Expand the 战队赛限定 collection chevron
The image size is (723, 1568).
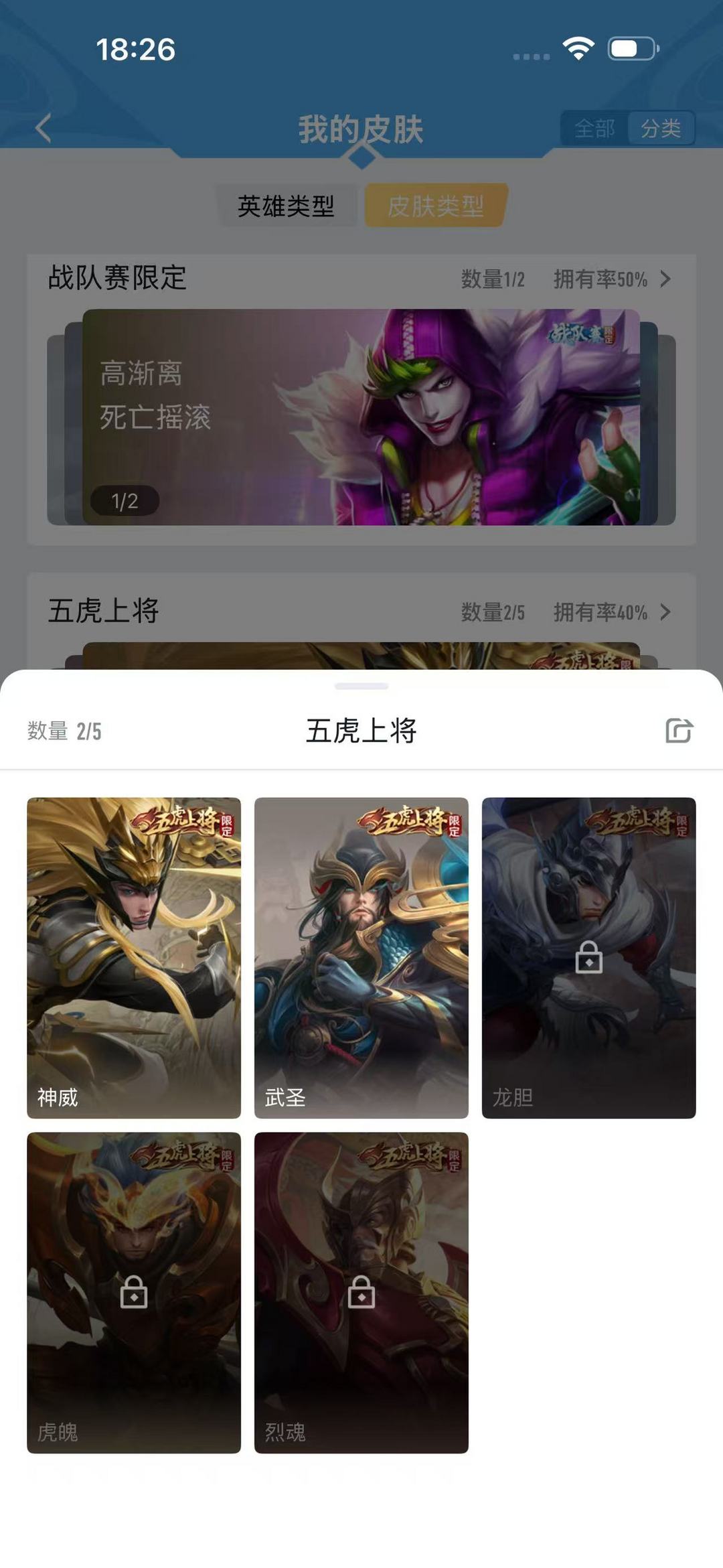pos(665,279)
